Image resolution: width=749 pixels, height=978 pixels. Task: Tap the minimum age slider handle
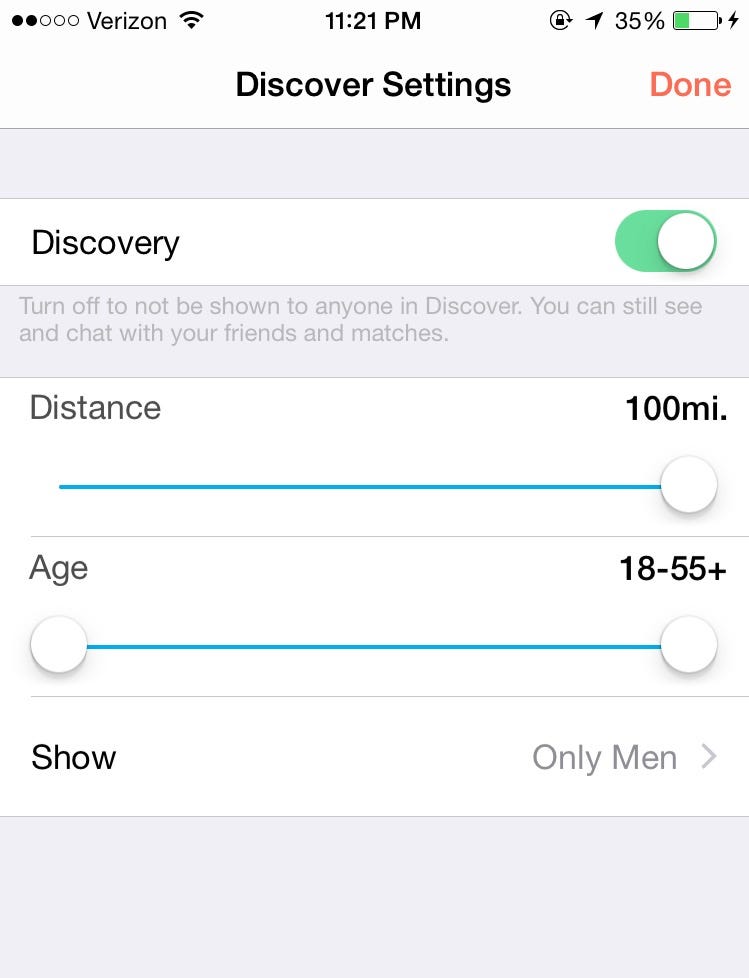click(59, 645)
